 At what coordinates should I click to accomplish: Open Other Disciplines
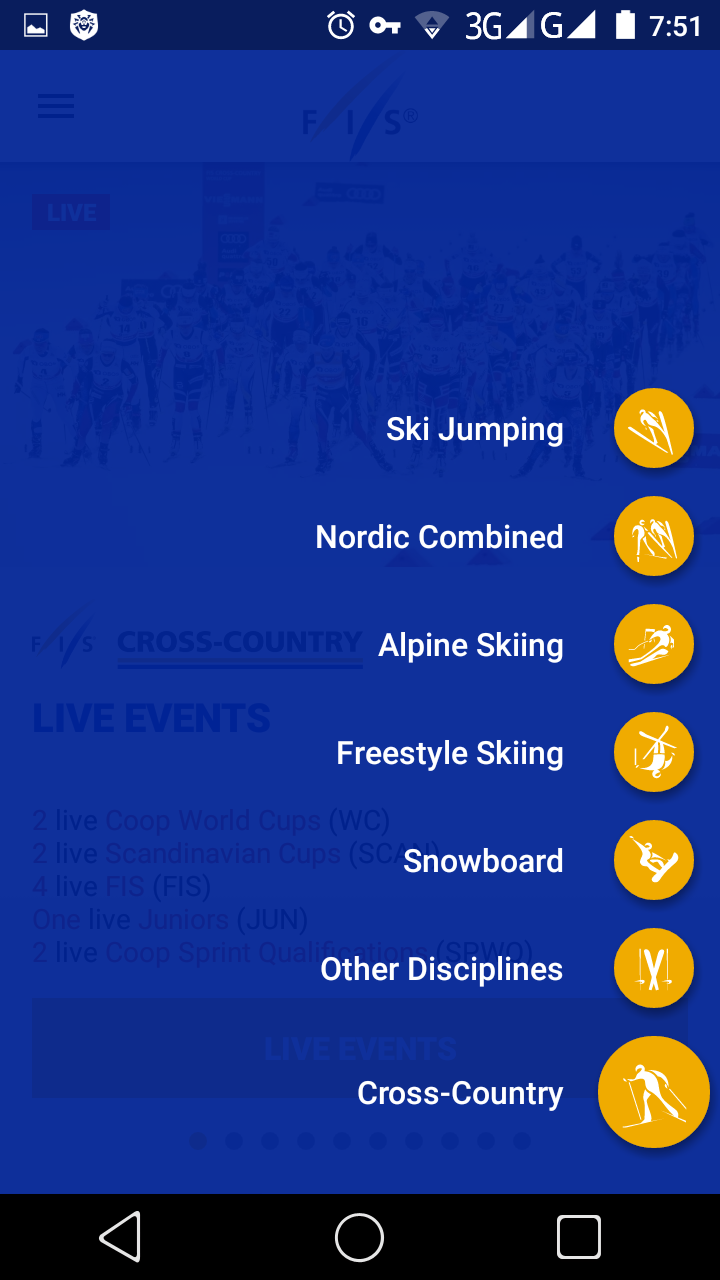(653, 968)
